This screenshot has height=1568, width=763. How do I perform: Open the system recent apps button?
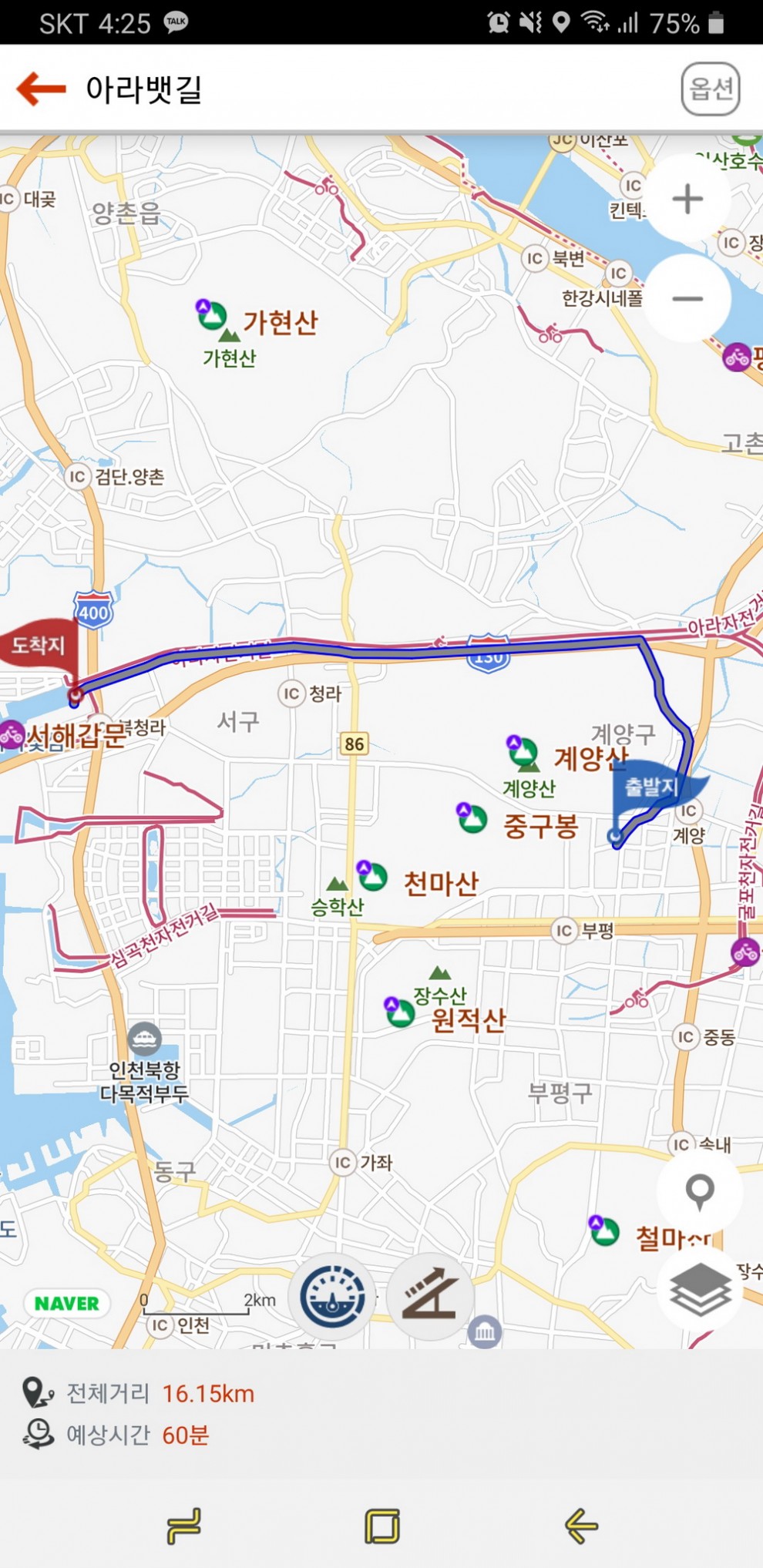(184, 1526)
